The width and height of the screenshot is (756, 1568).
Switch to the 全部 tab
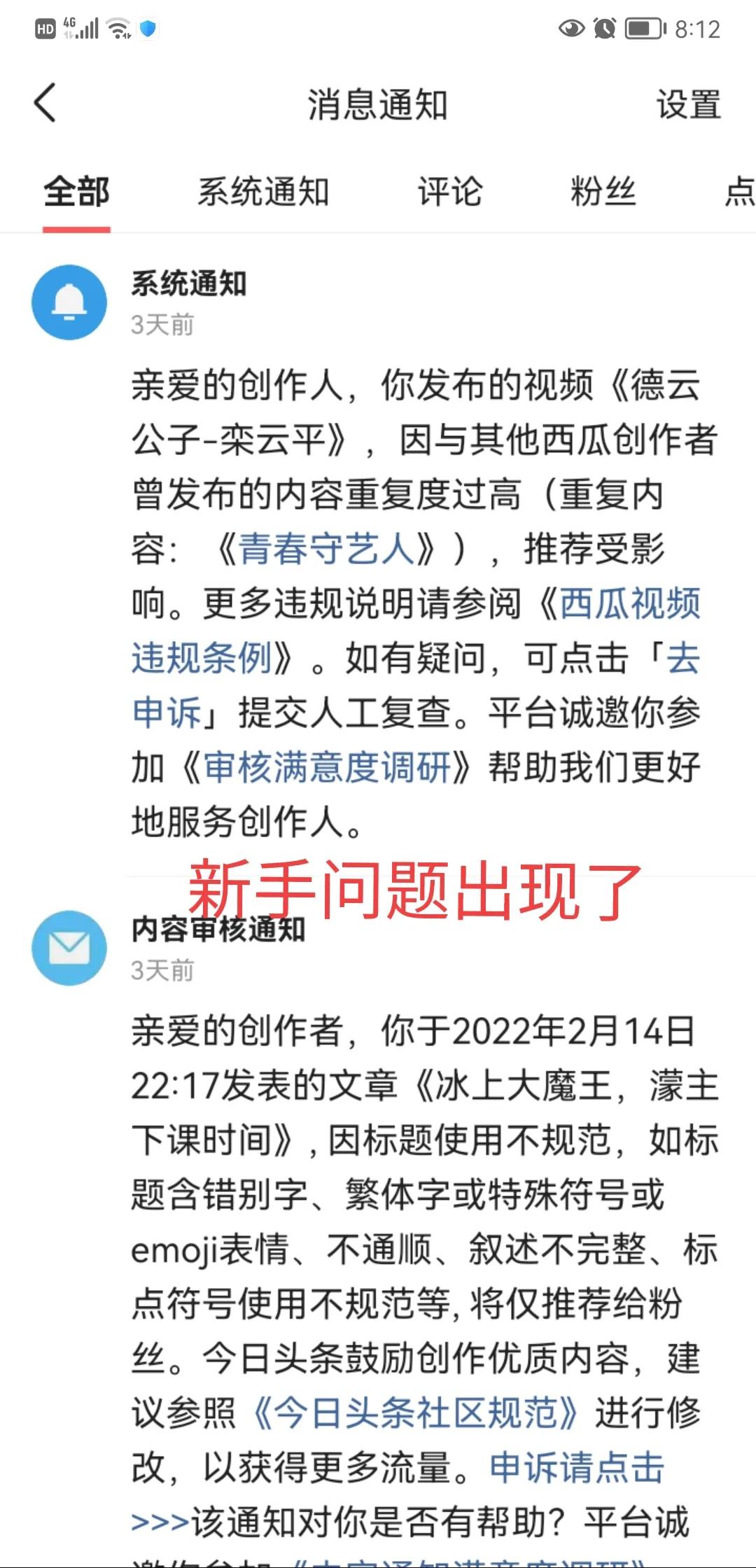77,193
